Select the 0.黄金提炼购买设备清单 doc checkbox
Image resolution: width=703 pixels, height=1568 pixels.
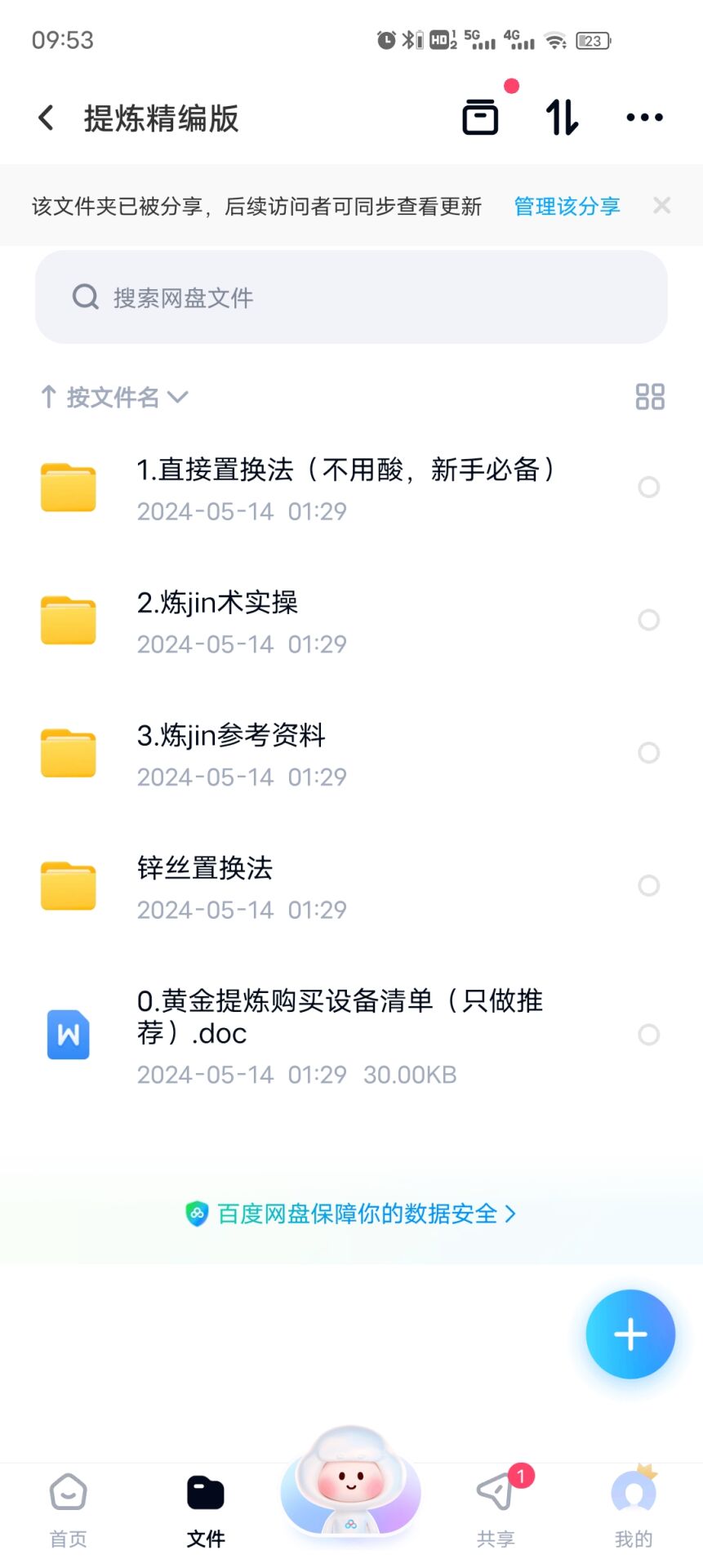tap(648, 1035)
